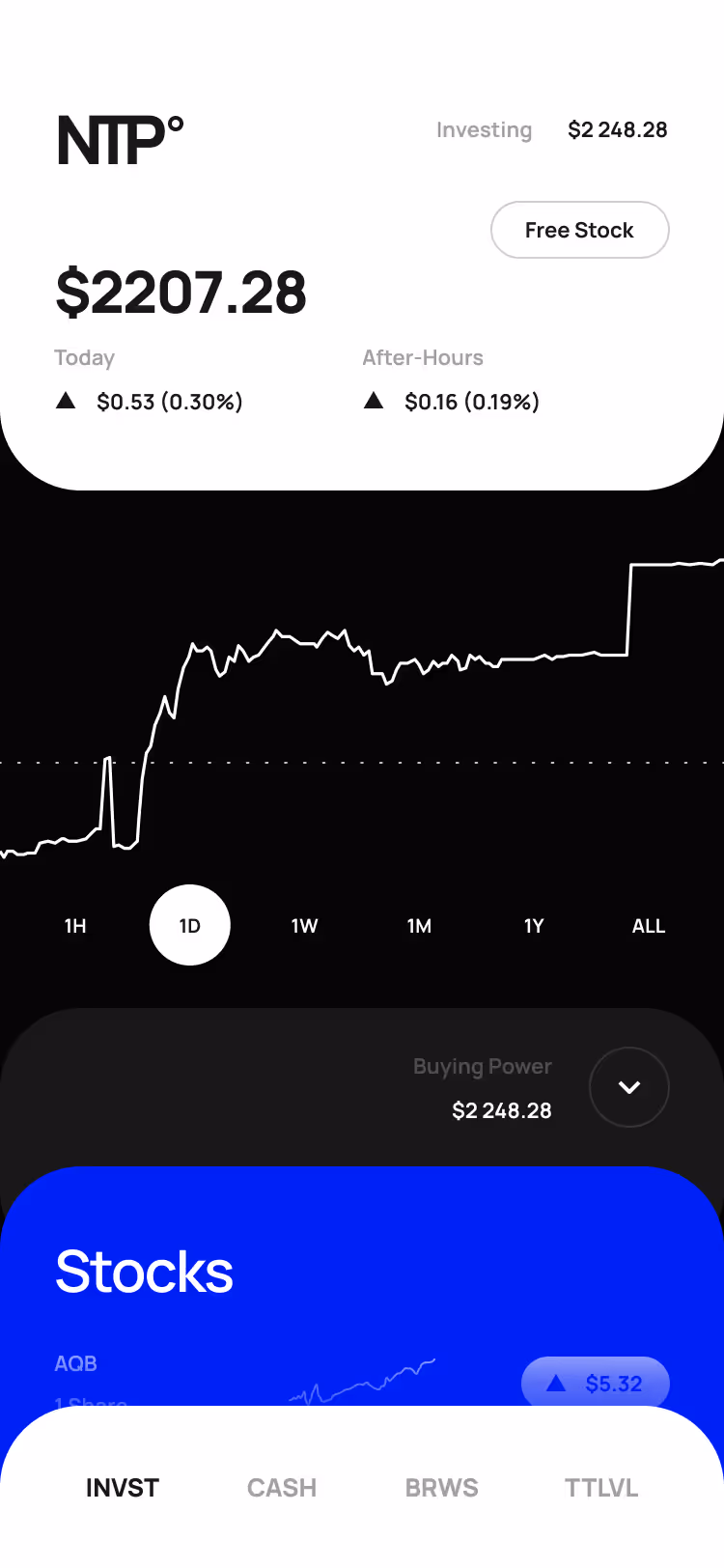Expand the Buying Power chevron

pos(629,1087)
